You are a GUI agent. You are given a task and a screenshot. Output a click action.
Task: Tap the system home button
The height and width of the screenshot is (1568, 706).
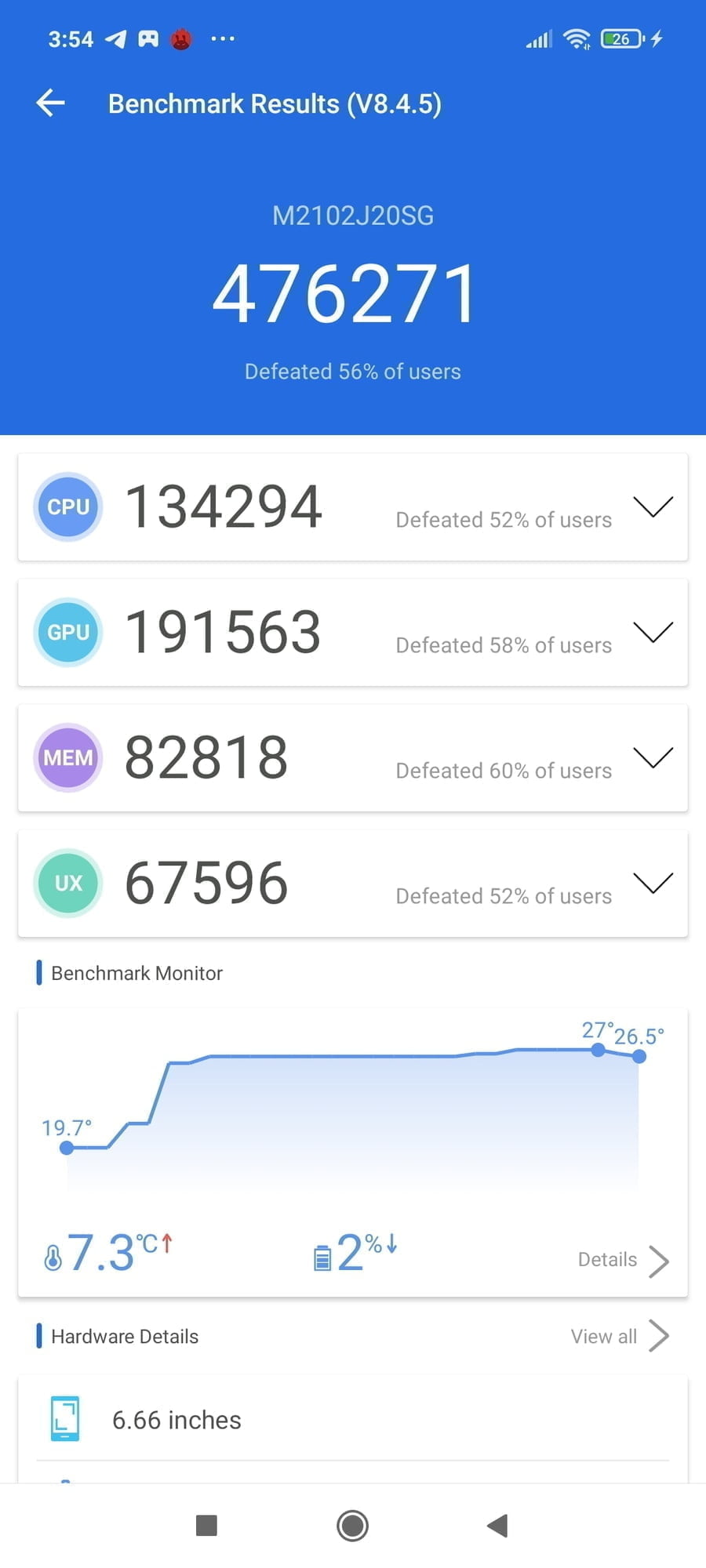[x=352, y=1526]
